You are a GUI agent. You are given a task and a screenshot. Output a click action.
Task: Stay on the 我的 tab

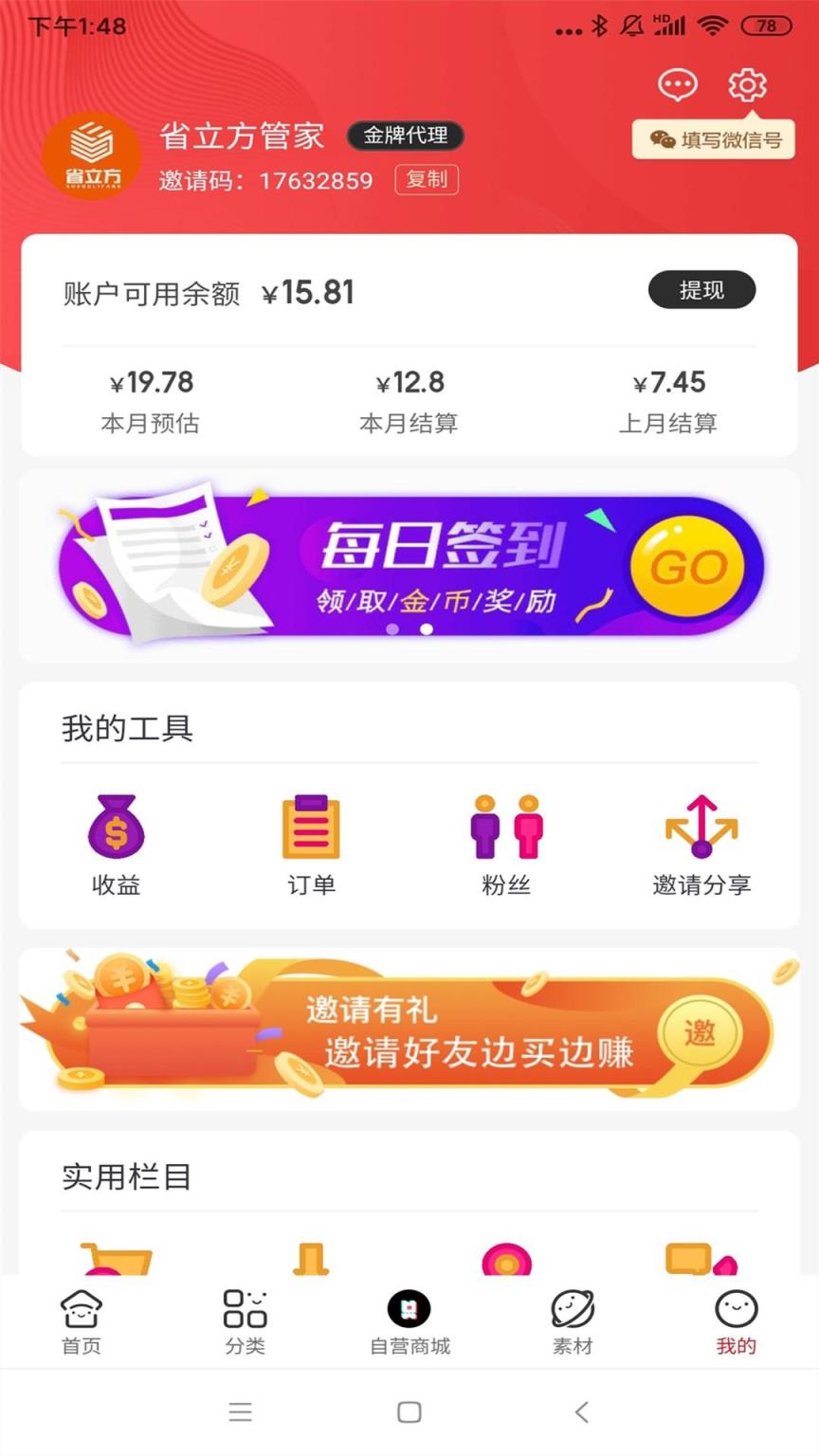point(736,1320)
